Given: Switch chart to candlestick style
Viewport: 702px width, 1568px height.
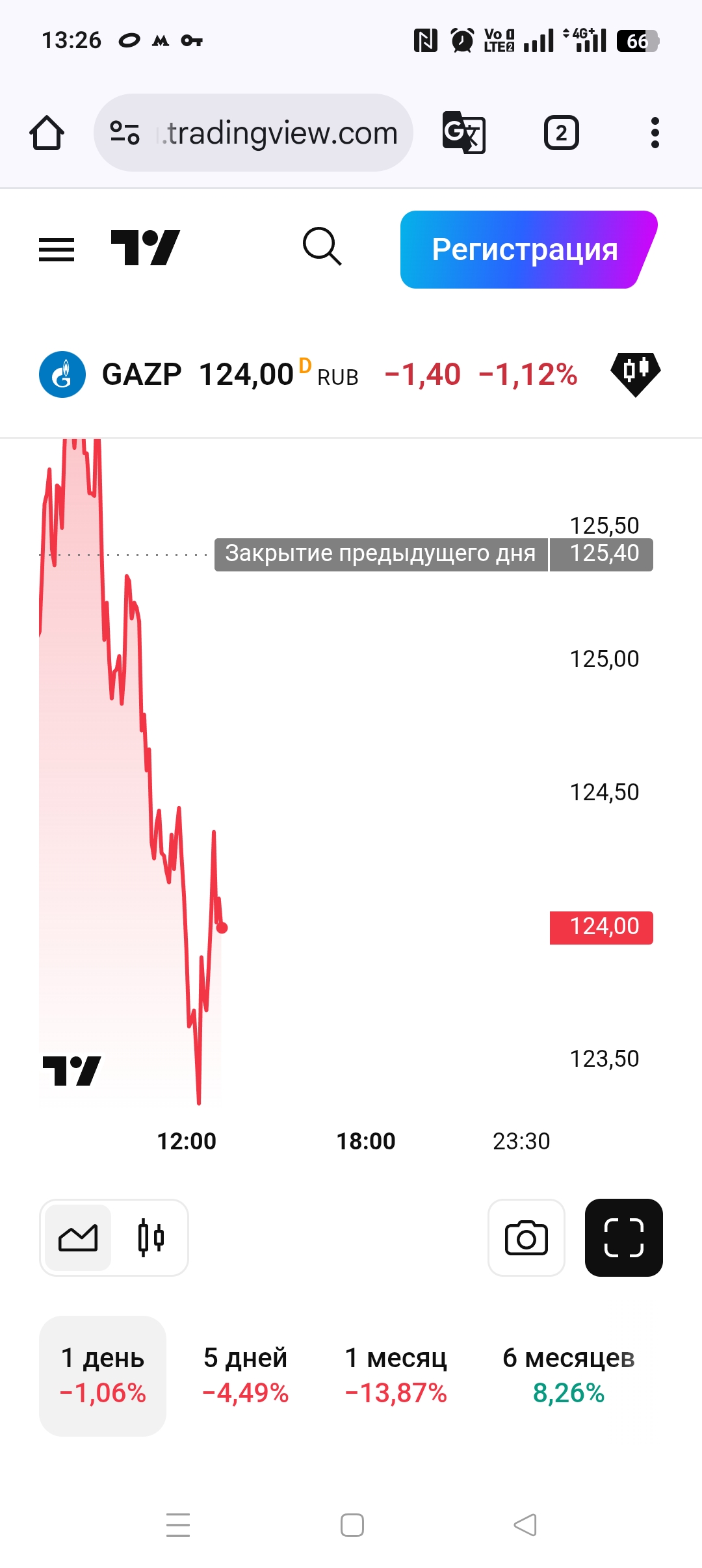Looking at the screenshot, I should [151, 1237].
